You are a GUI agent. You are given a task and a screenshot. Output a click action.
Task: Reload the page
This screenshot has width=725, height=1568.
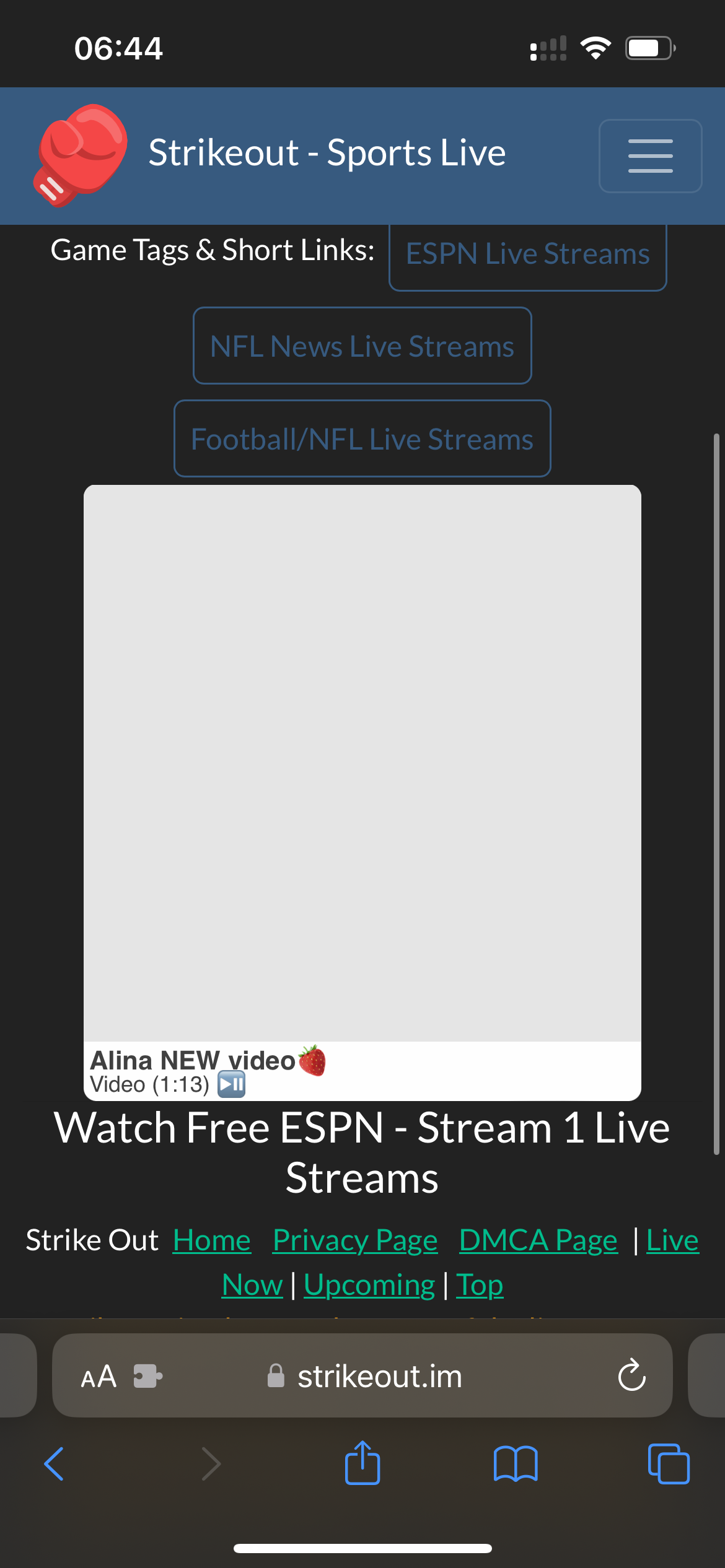coord(631,1375)
